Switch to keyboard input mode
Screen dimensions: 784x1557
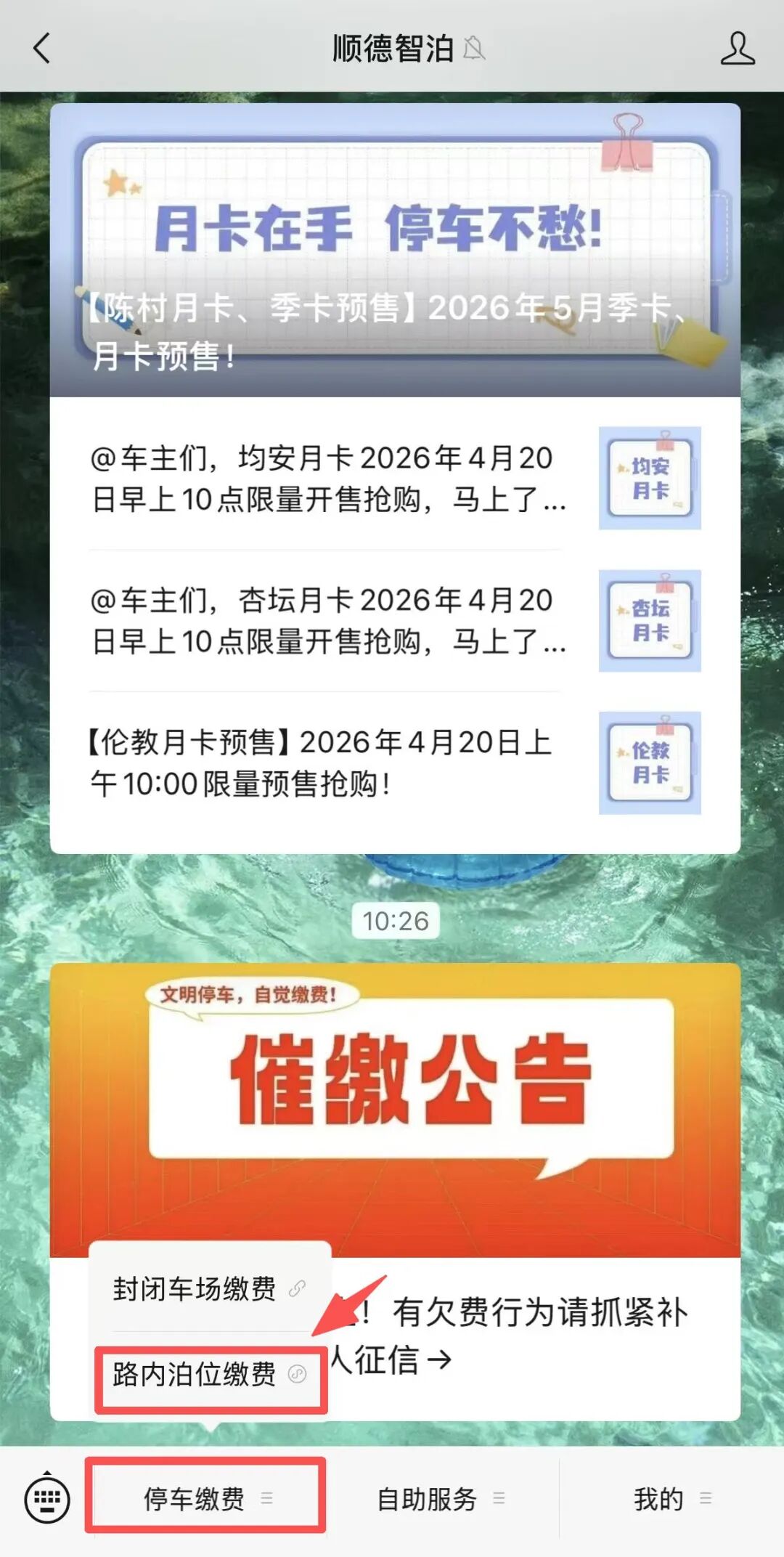click(x=47, y=1499)
